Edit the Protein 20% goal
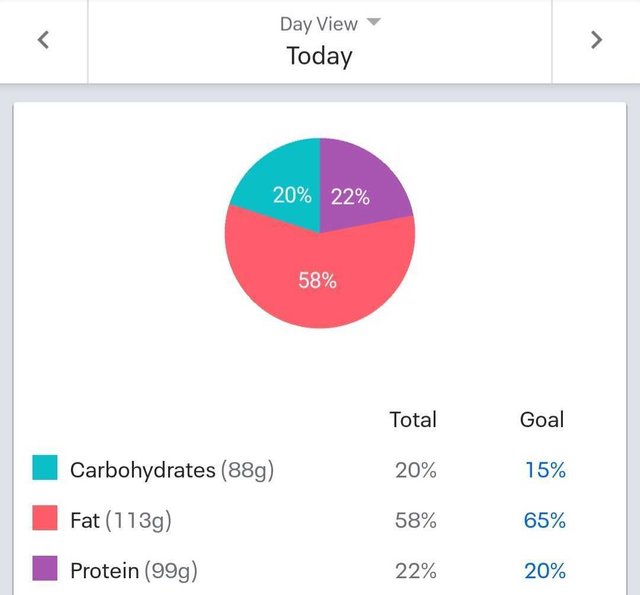This screenshot has width=640, height=595. (x=544, y=571)
